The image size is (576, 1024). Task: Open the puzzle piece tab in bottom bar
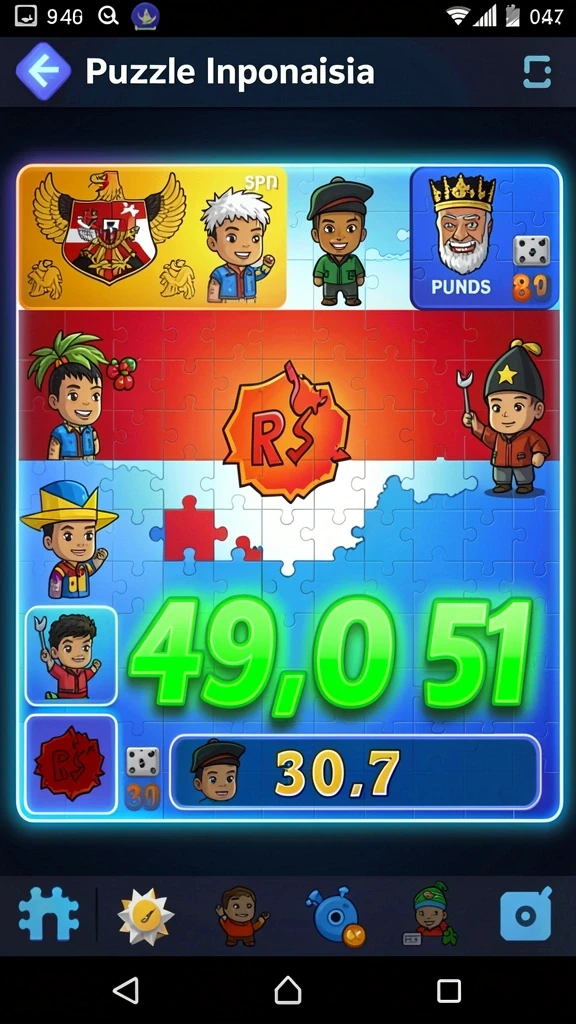pos(49,914)
